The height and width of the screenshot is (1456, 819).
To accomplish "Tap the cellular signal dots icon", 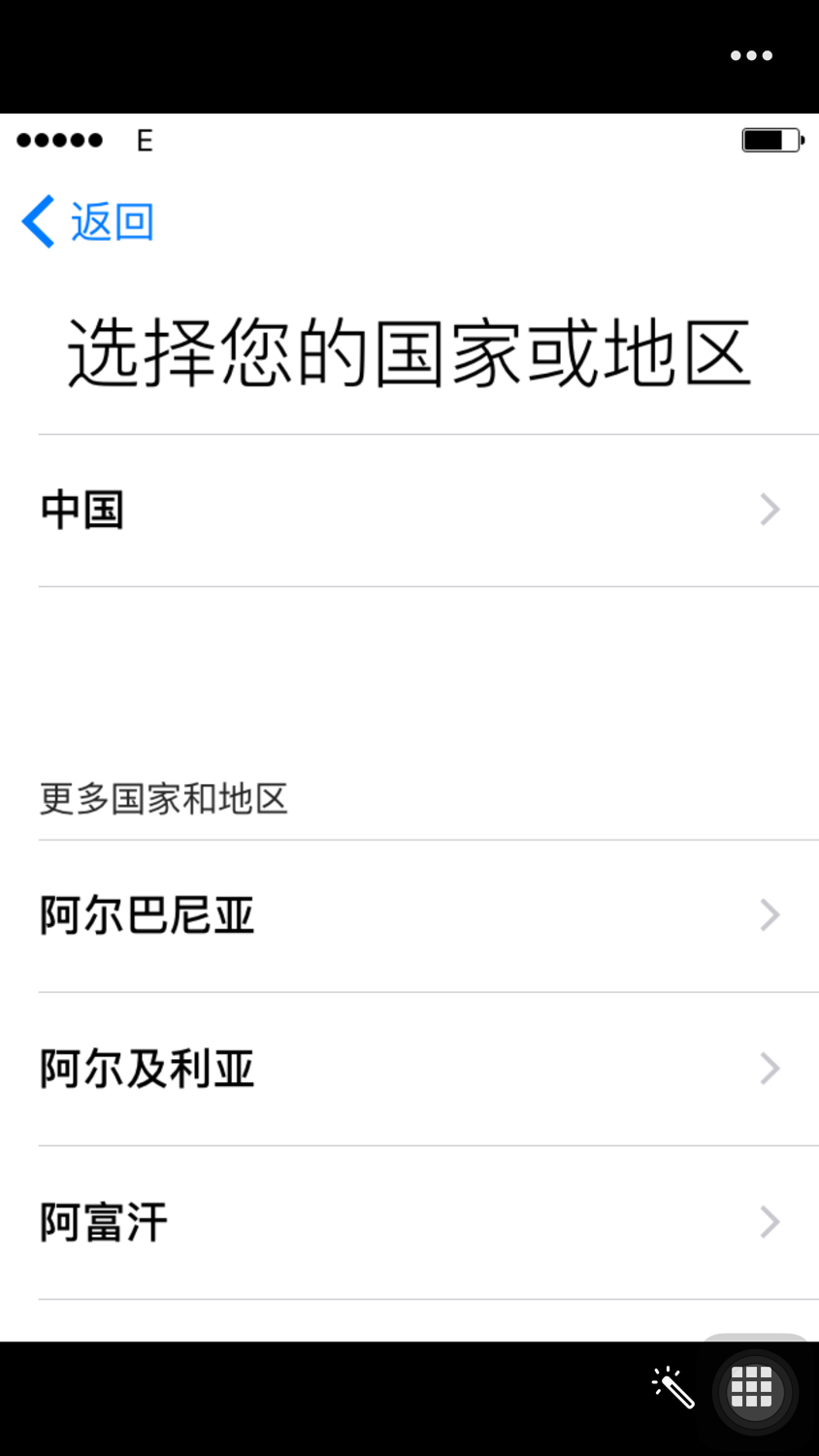I will point(60,140).
